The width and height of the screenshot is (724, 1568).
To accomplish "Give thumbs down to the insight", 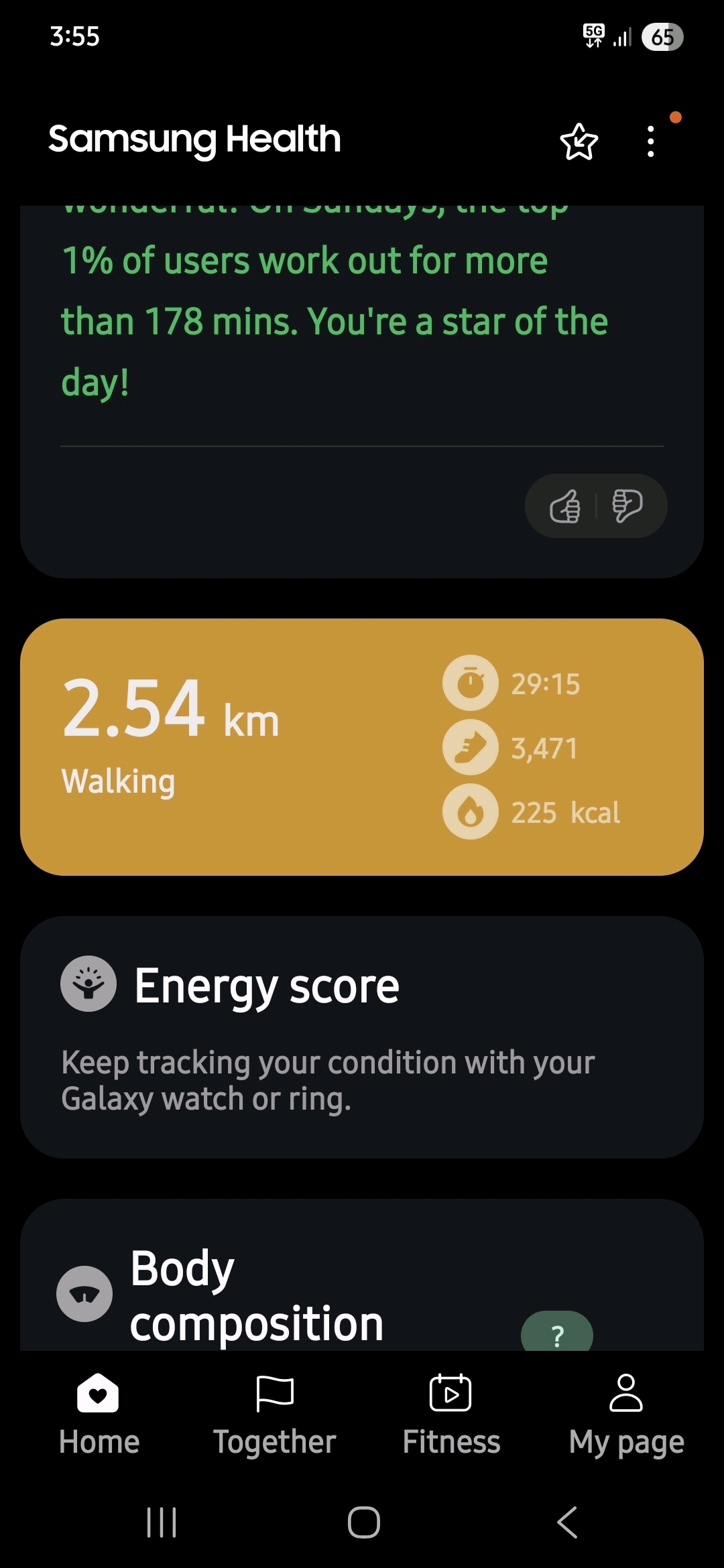I will (627, 506).
